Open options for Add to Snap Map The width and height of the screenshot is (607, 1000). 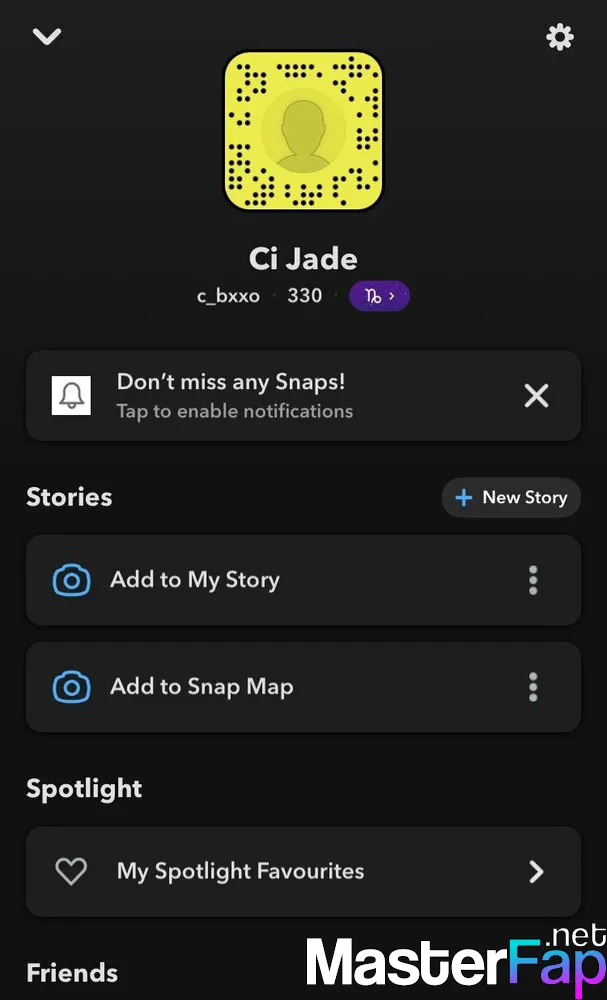(x=533, y=688)
